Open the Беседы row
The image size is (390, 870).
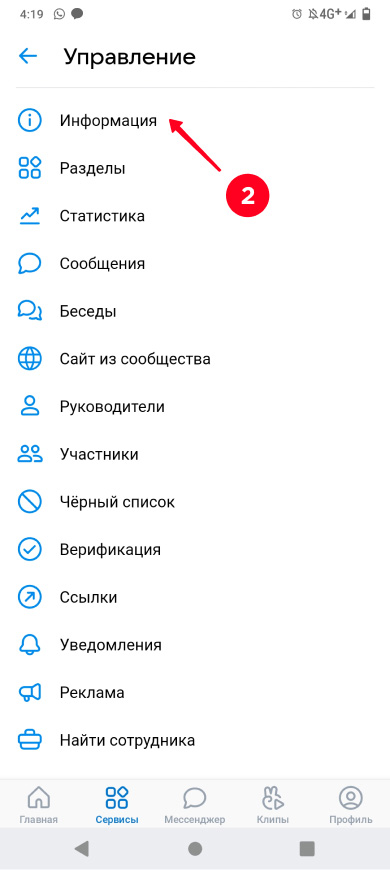coord(195,311)
